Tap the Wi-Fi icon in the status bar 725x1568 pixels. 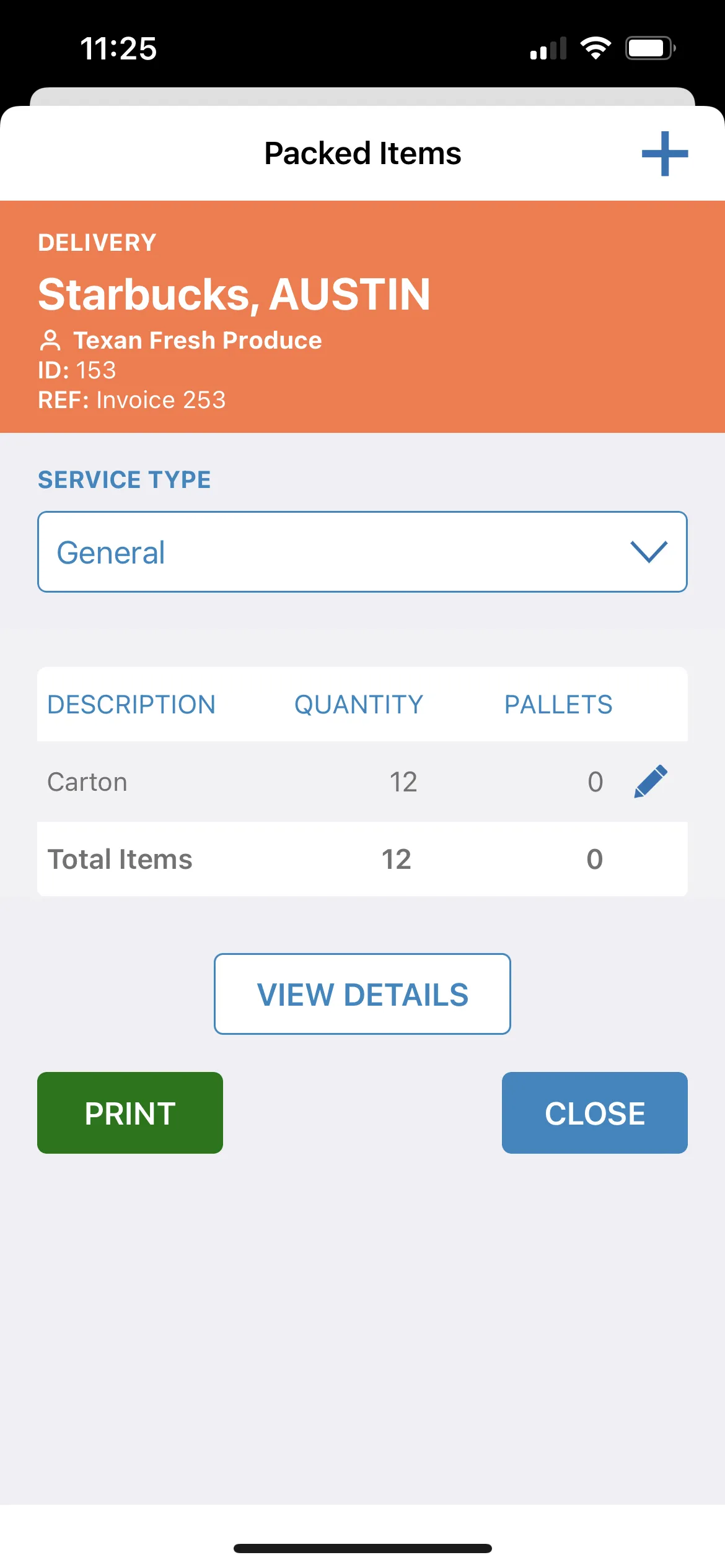pyautogui.click(x=596, y=47)
